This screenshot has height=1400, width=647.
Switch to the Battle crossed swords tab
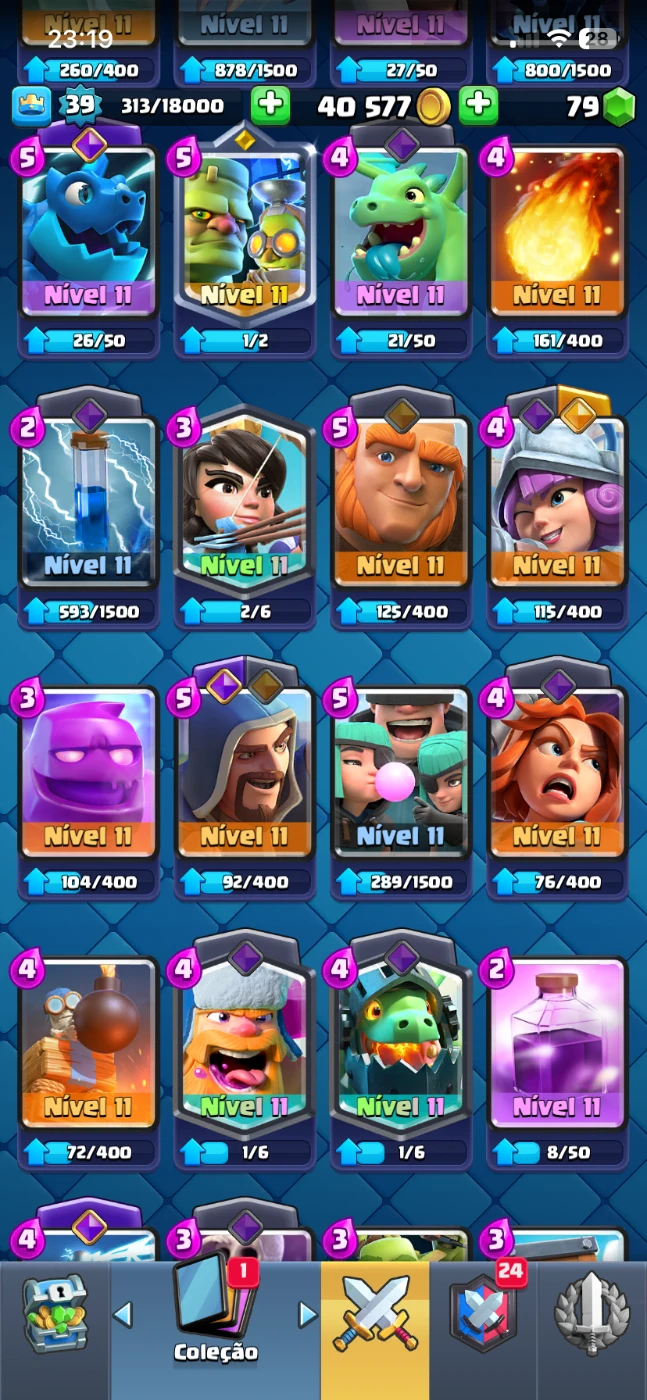click(x=375, y=1313)
